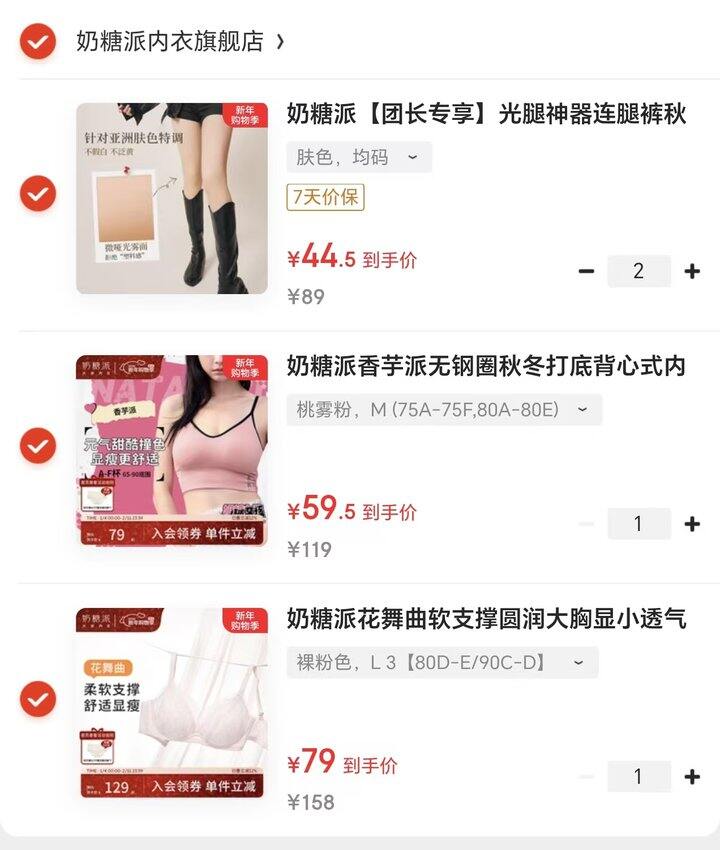This screenshot has height=850, width=720.
Task: Change the 桃雾粉, M size option
Action: coord(444,409)
